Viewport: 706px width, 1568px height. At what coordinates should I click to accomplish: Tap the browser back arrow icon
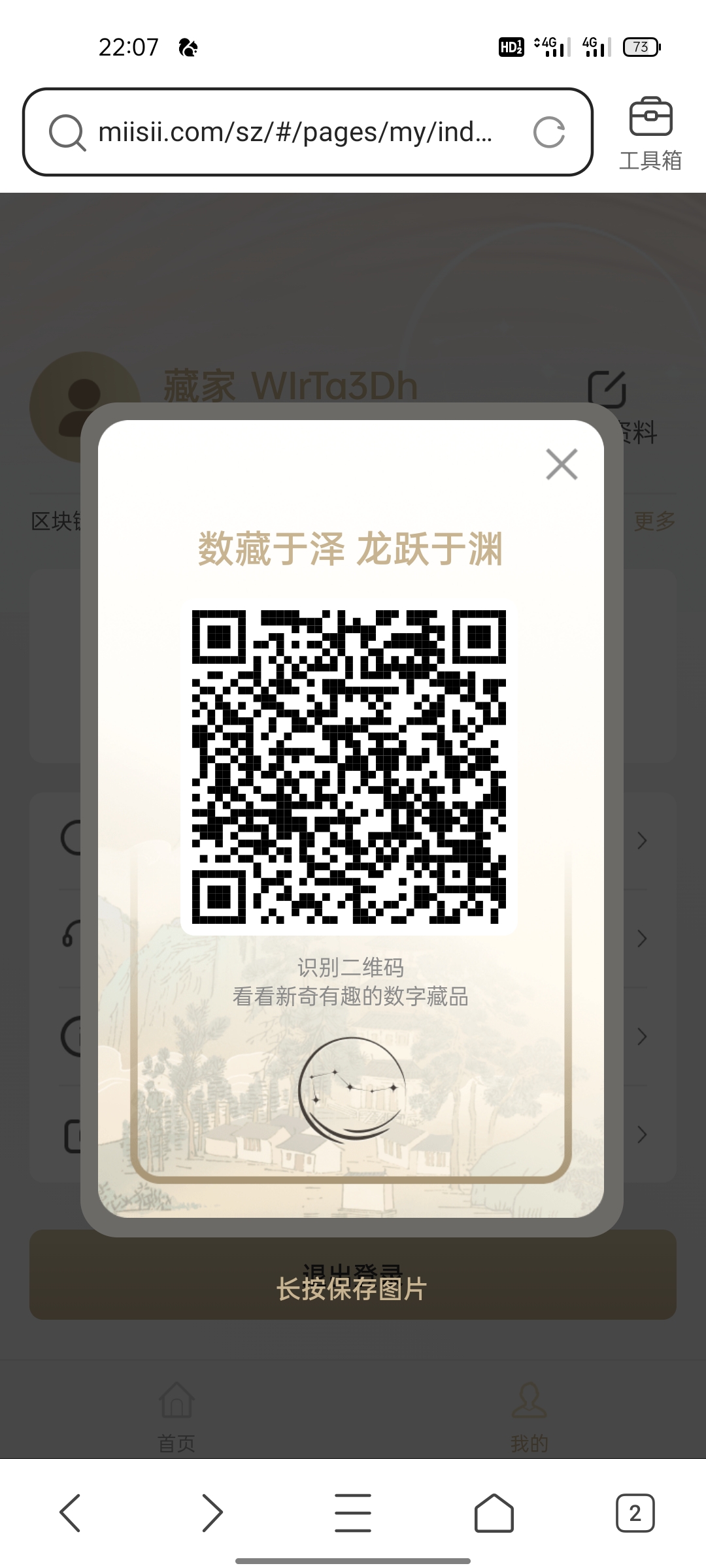pos(70,1514)
